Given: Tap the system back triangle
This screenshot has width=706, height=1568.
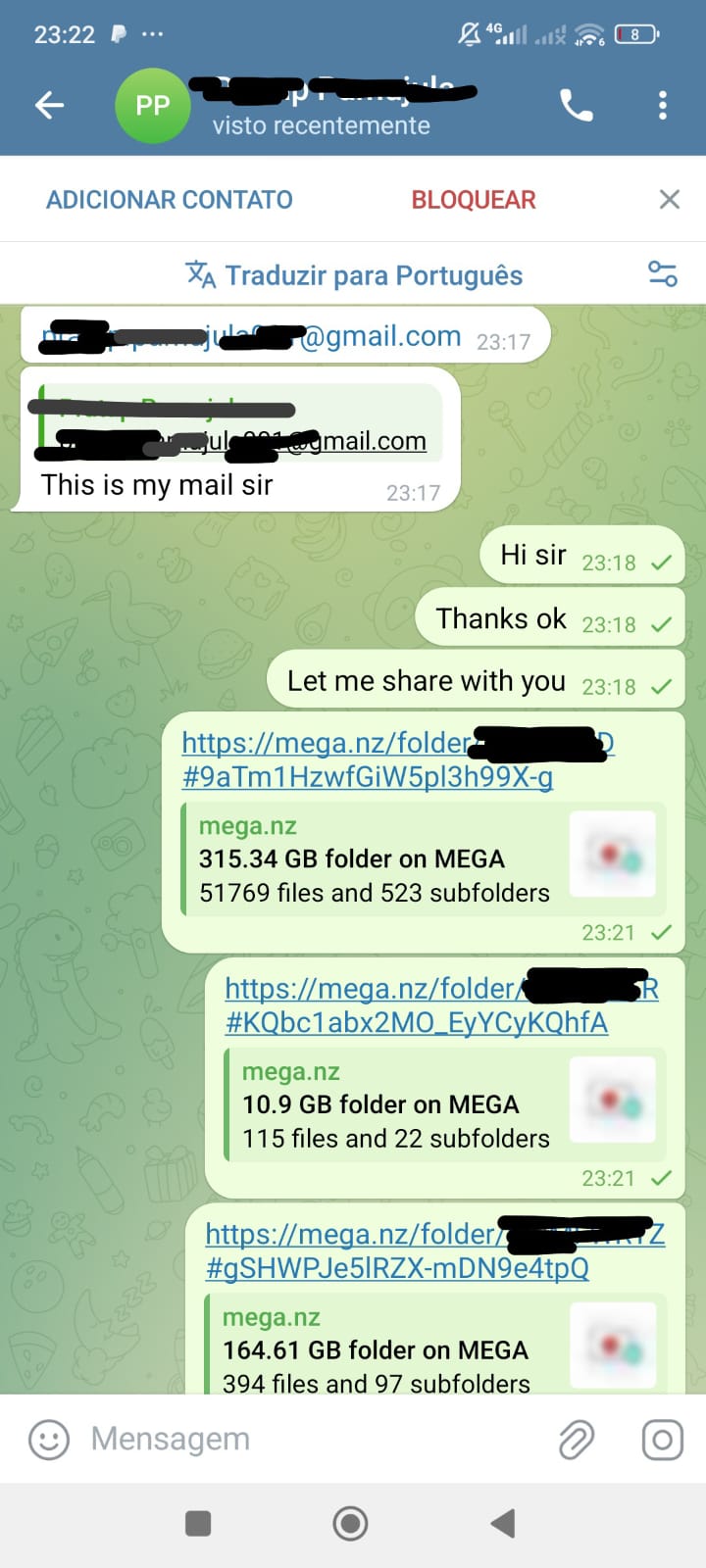Looking at the screenshot, I should point(503,1523).
